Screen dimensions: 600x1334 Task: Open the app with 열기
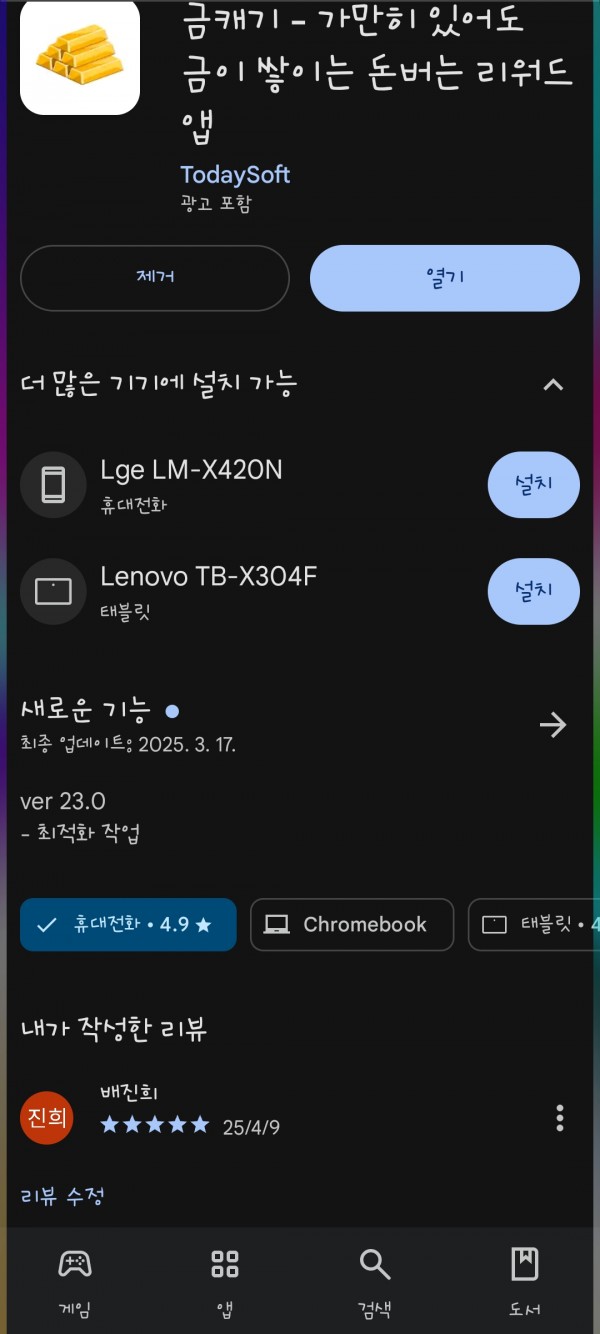(x=445, y=278)
